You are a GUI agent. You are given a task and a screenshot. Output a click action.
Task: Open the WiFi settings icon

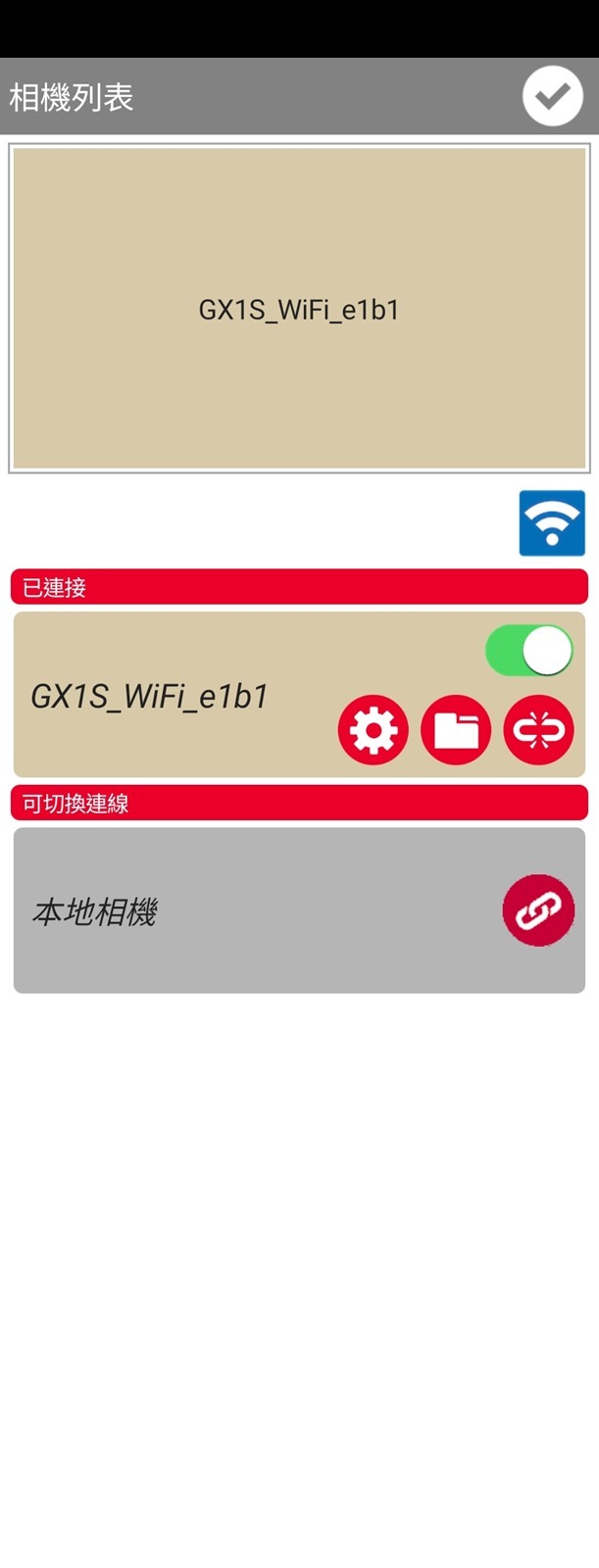[x=552, y=523]
